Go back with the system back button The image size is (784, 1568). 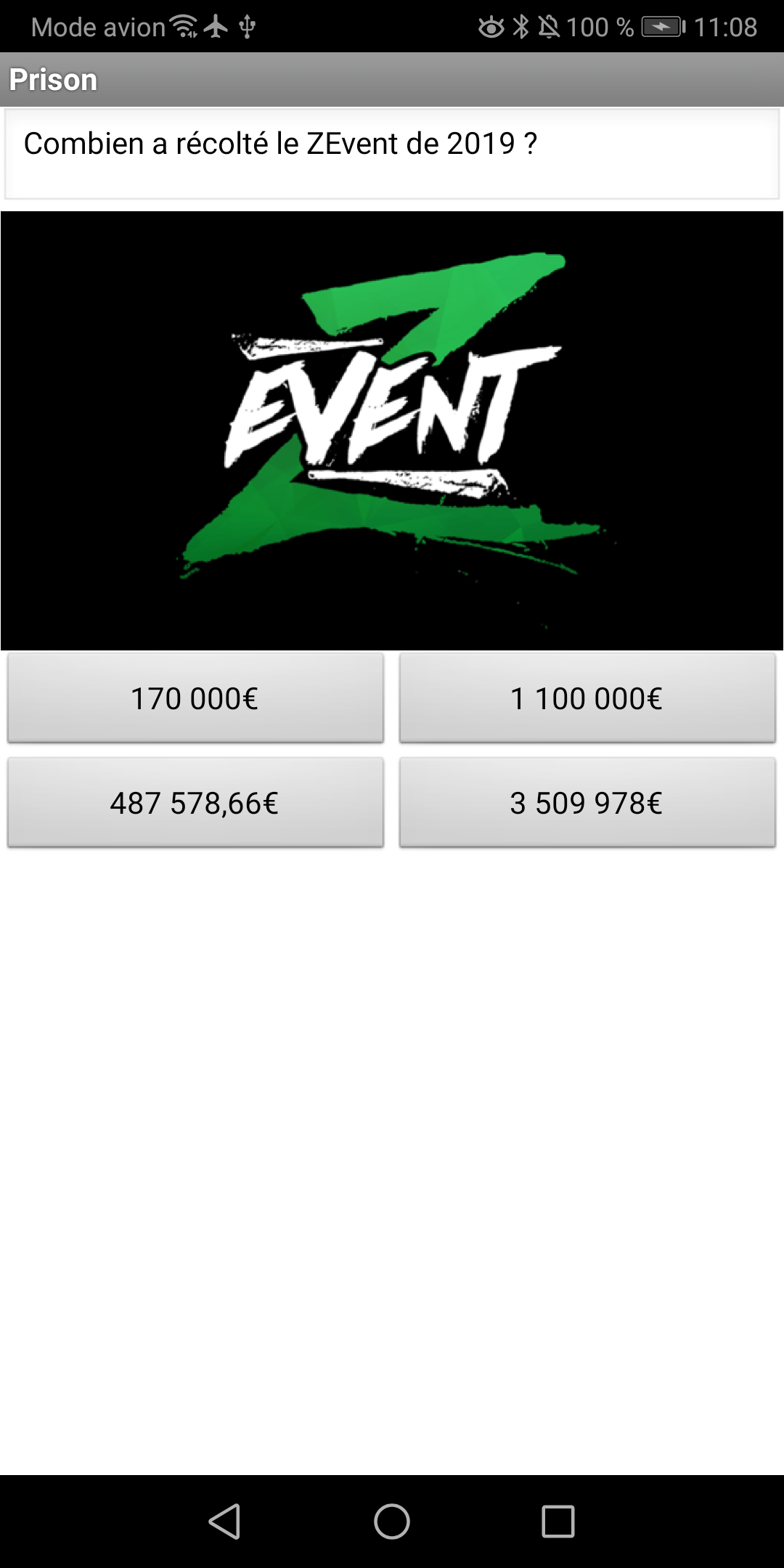pyautogui.click(x=224, y=1521)
